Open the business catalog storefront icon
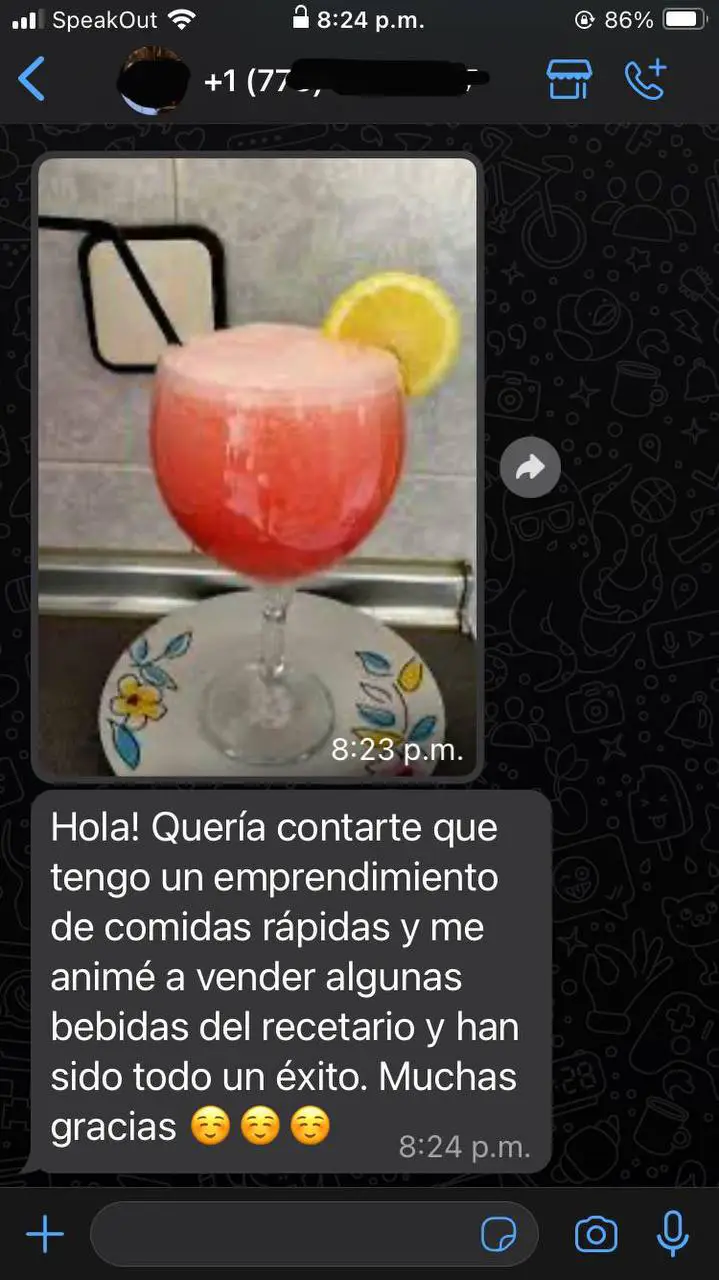Image resolution: width=719 pixels, height=1280 pixels. (568, 79)
